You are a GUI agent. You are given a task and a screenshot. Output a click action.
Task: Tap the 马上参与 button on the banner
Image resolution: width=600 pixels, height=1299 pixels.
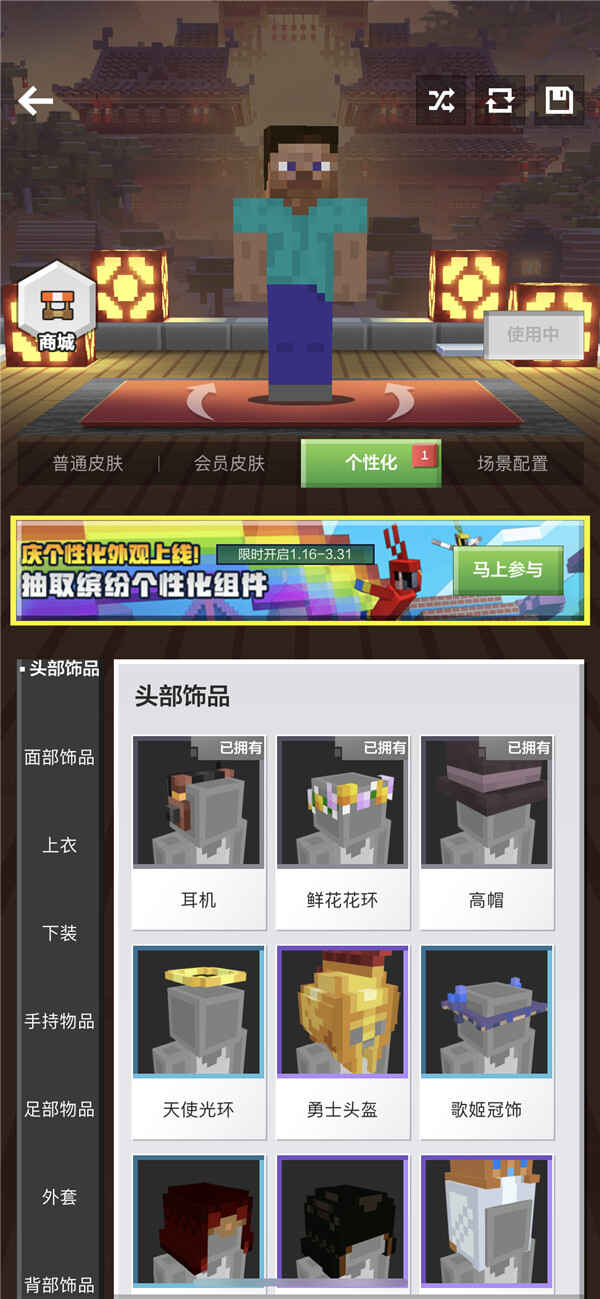507,570
